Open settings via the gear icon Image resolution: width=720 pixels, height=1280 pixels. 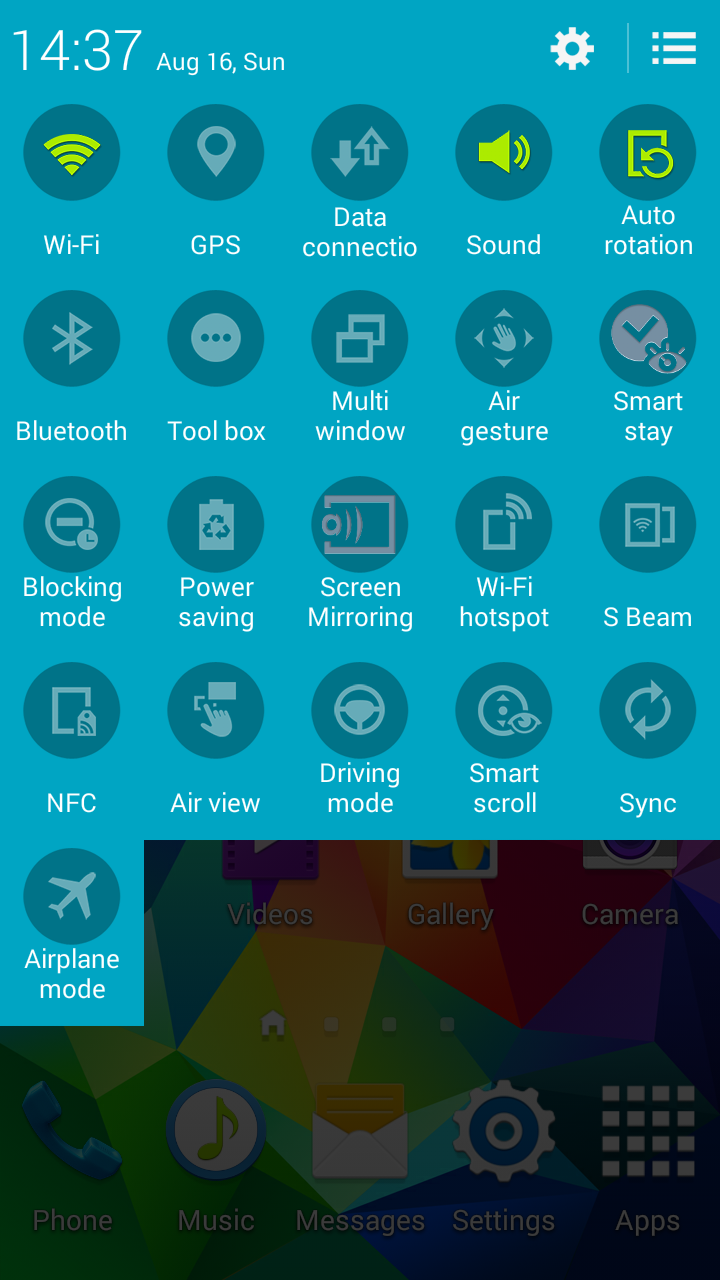coord(572,48)
